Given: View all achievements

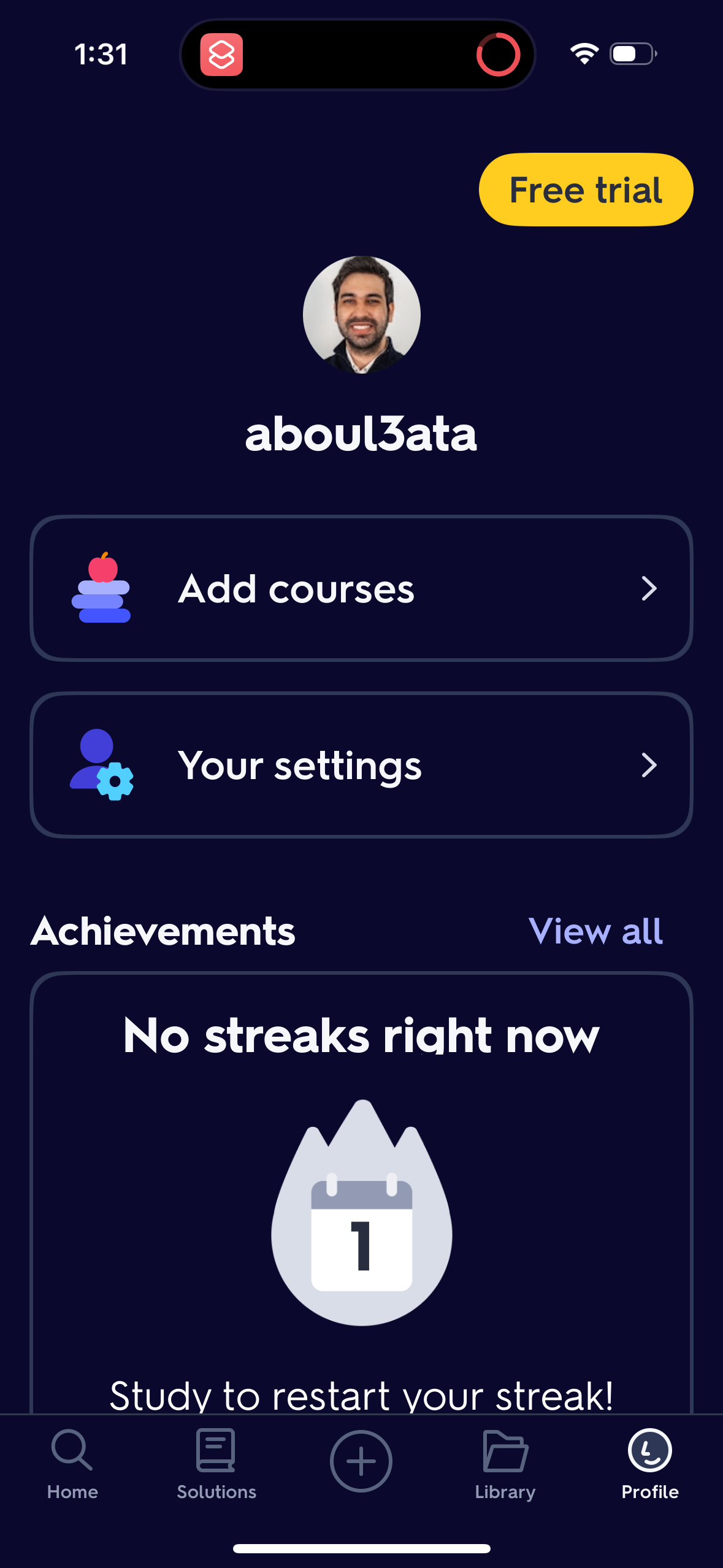Looking at the screenshot, I should (595, 931).
